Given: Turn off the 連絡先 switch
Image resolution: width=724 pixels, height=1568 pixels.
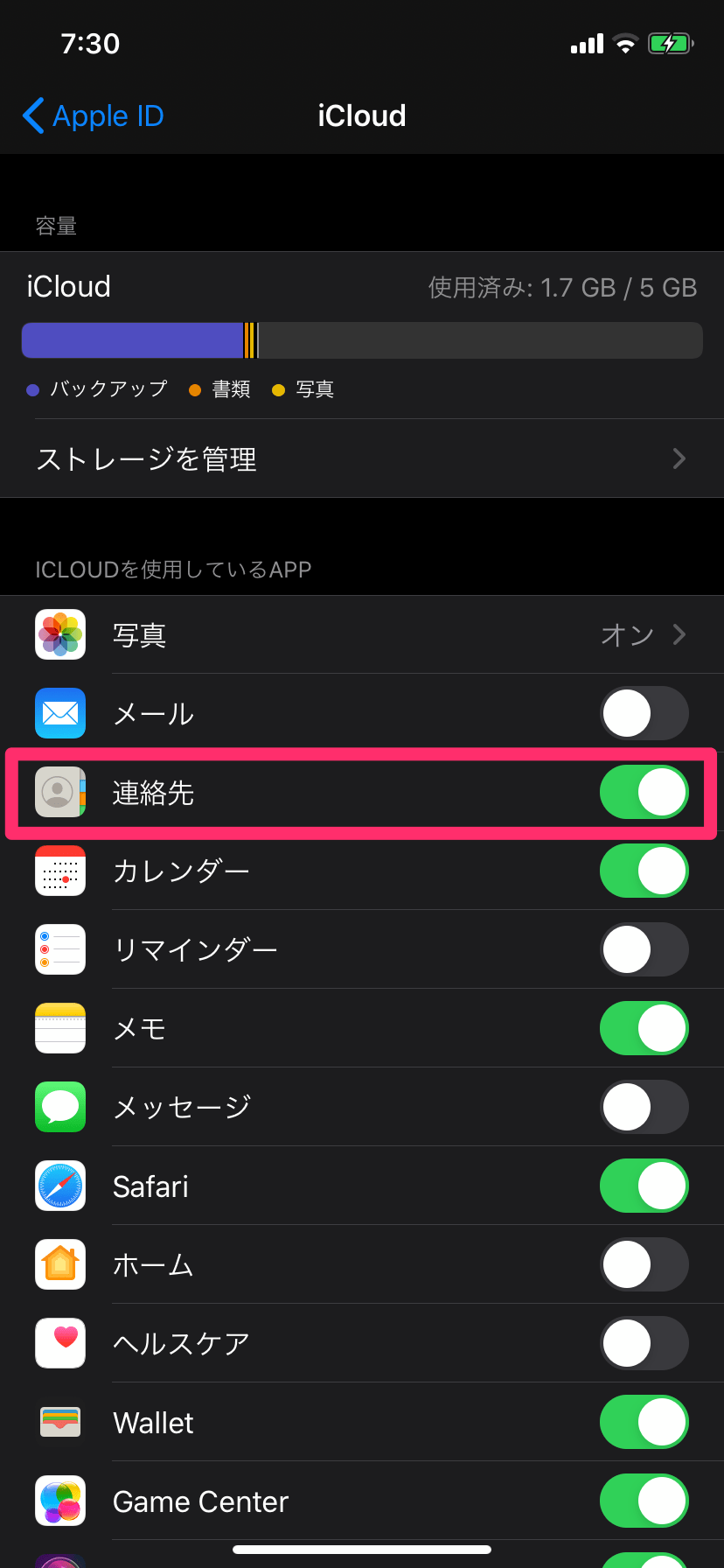Looking at the screenshot, I should click(644, 793).
